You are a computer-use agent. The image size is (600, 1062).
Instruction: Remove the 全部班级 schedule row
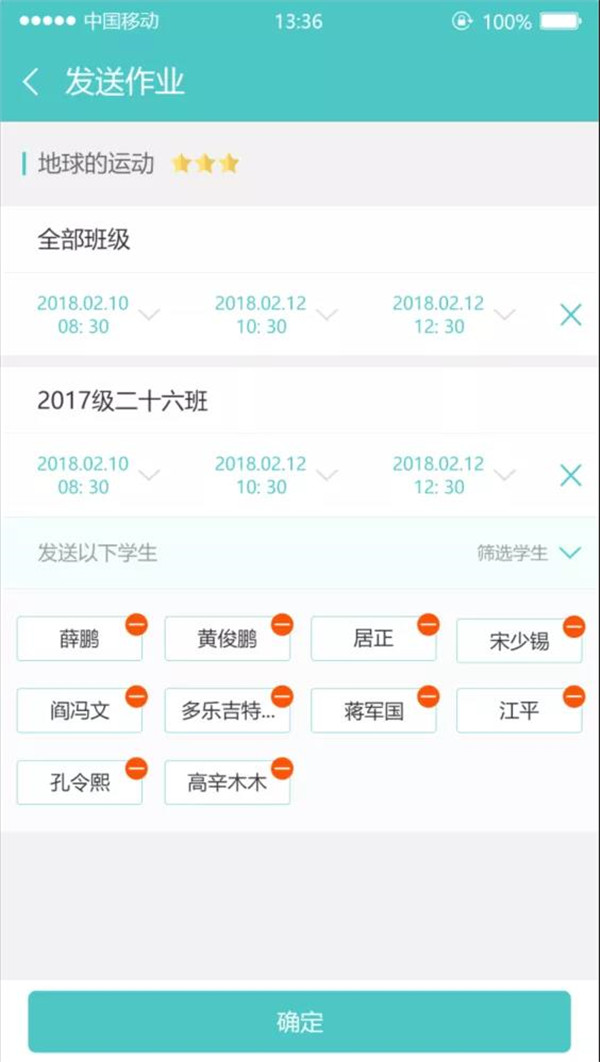[x=570, y=315]
